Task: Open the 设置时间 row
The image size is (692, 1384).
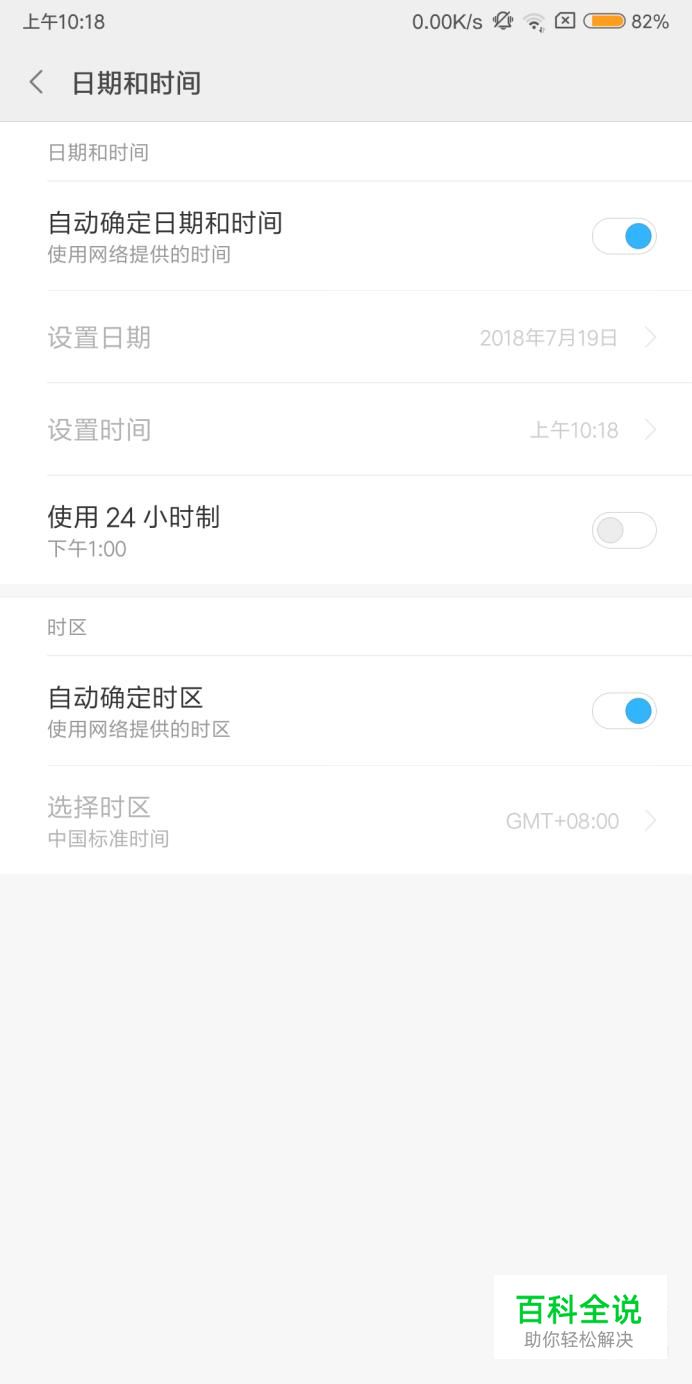Action: [346, 429]
